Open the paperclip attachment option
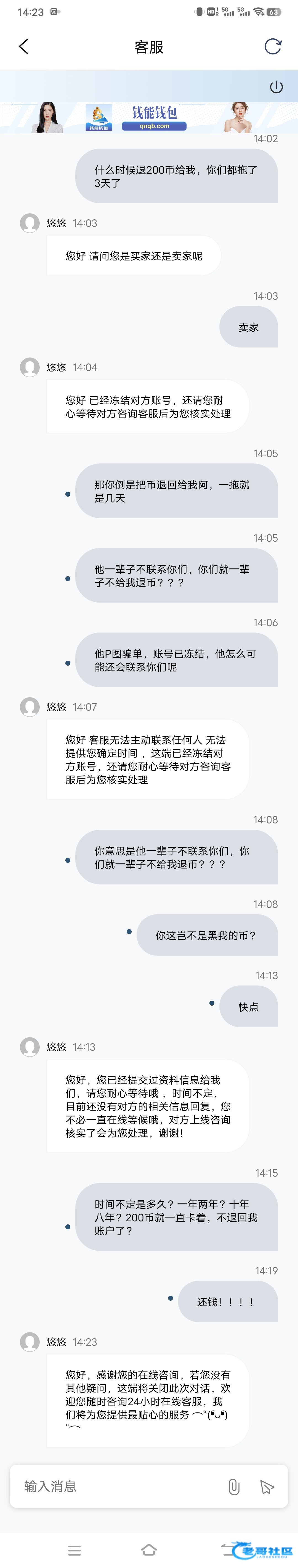This screenshot has width=298, height=1568. (x=233, y=1487)
